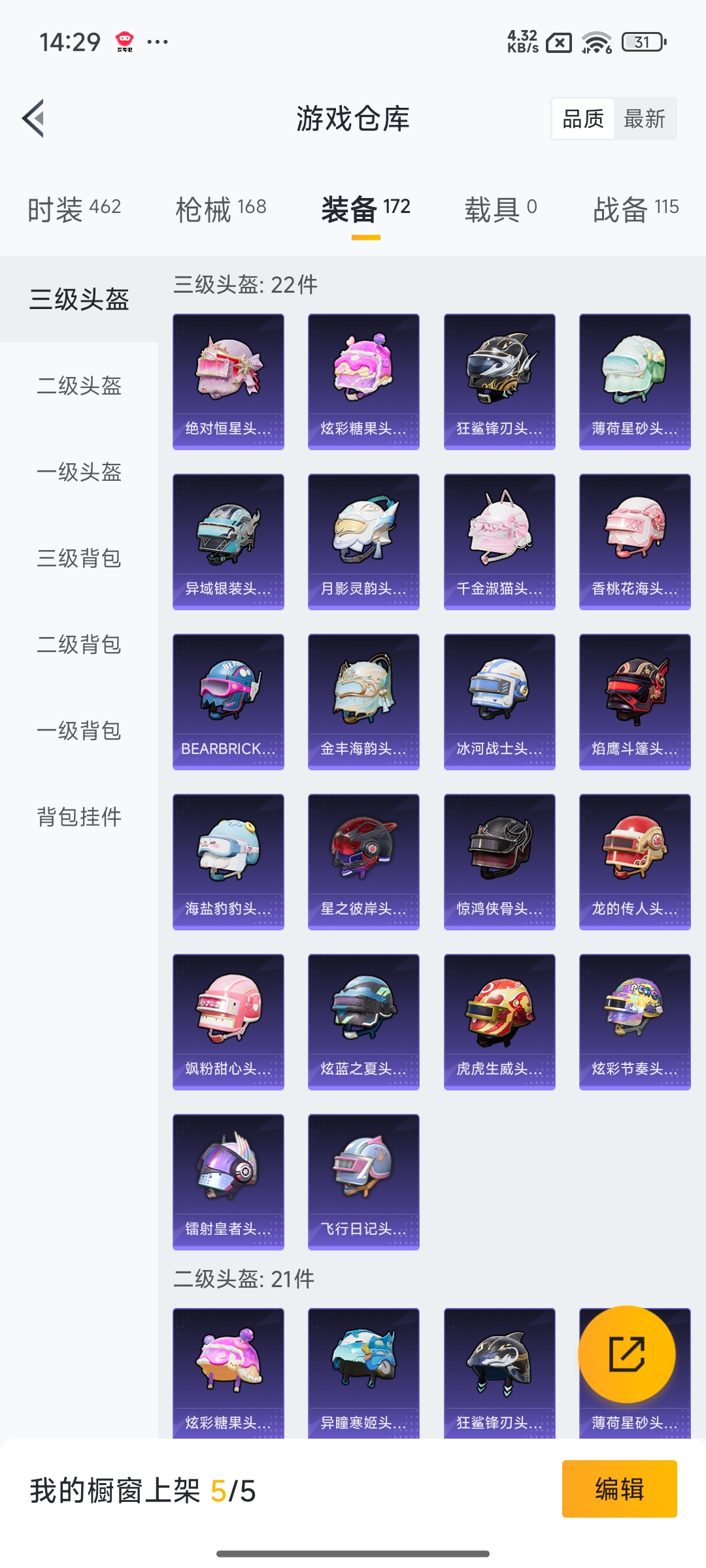Select the BEARBRICK helmet icon
The height and width of the screenshot is (1568, 706).
tap(227, 693)
